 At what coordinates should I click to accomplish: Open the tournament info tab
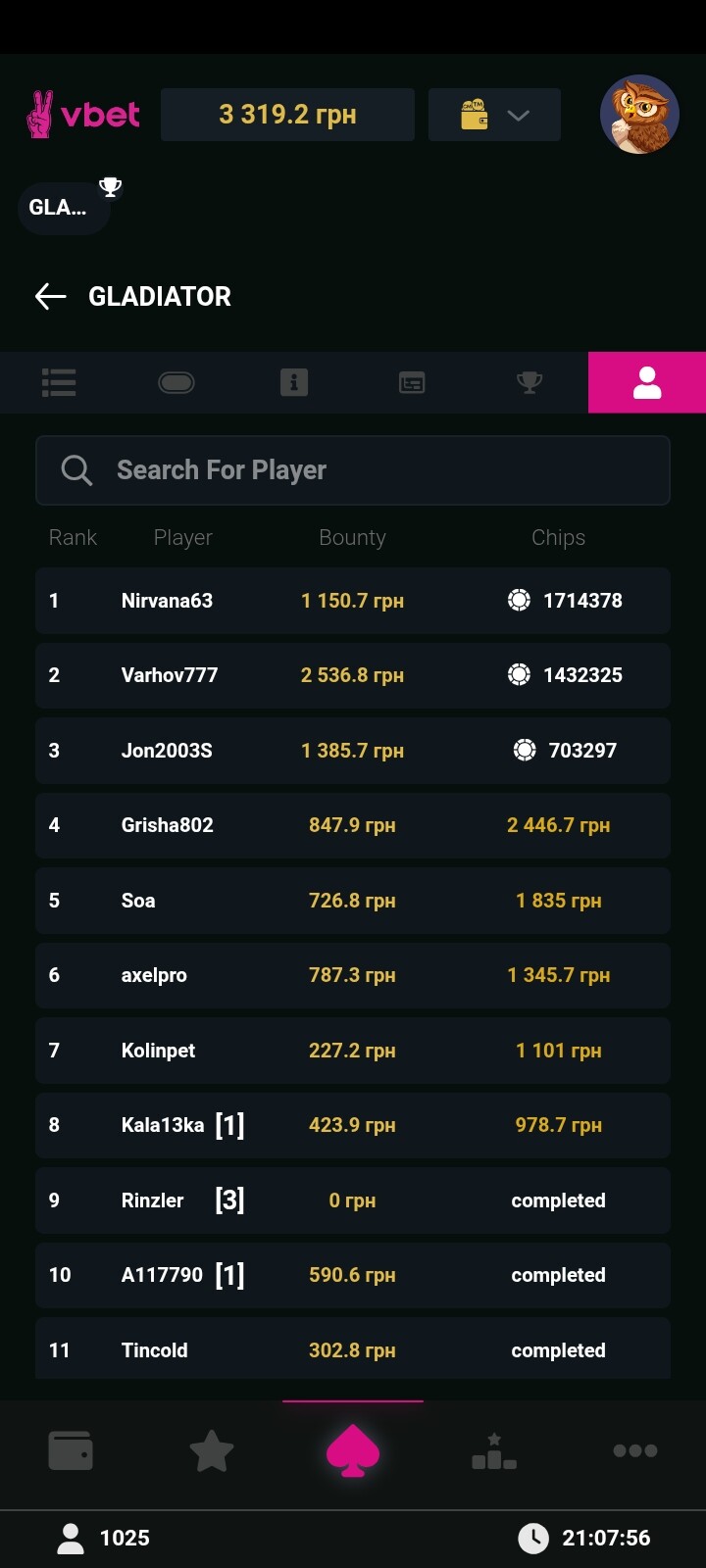pyautogui.click(x=294, y=382)
